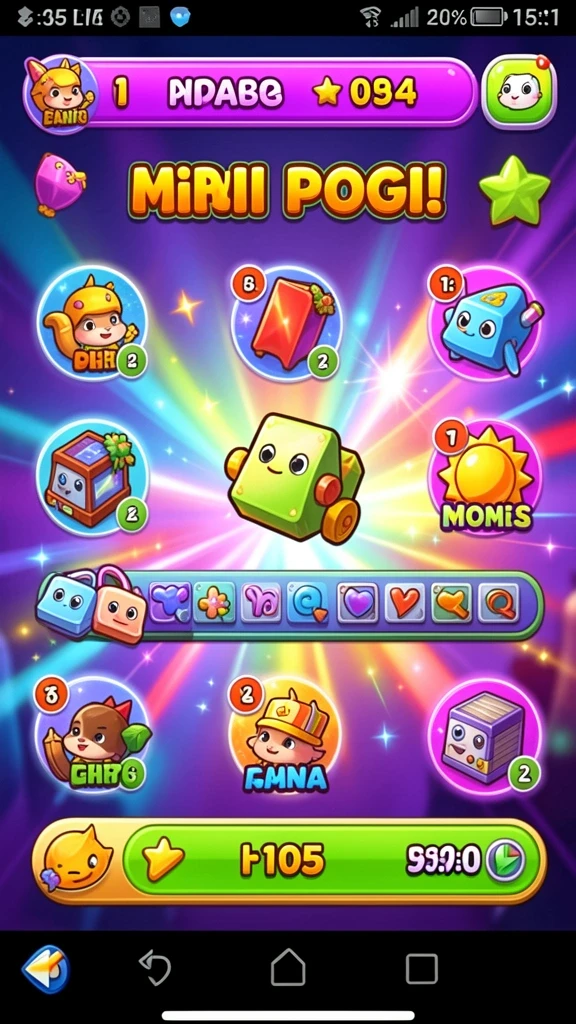Viewport: 576px width, 1024px height.
Task: Choose the blue cube character circle
Action: (485, 323)
